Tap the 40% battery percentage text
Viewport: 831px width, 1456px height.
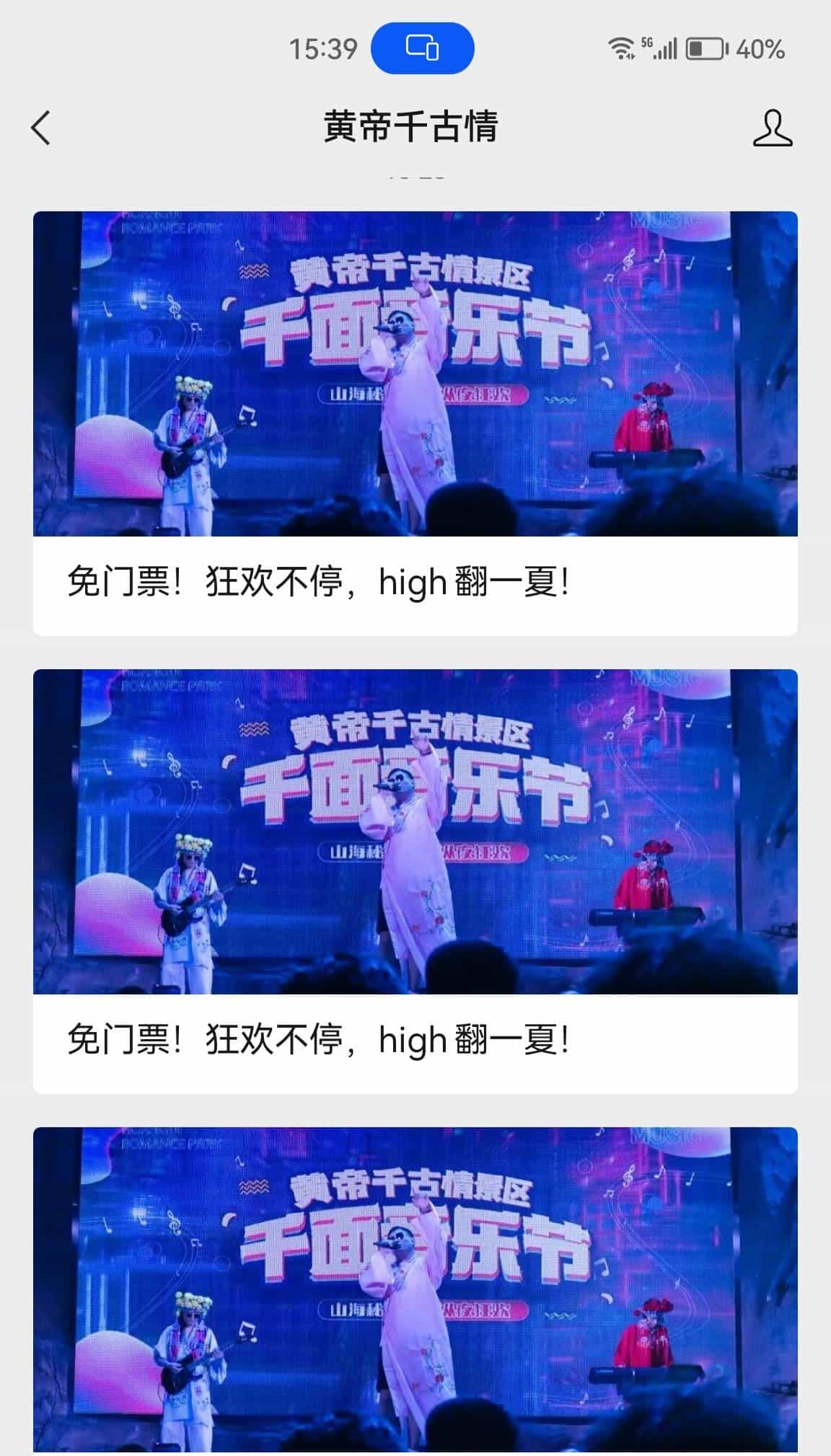(759, 49)
